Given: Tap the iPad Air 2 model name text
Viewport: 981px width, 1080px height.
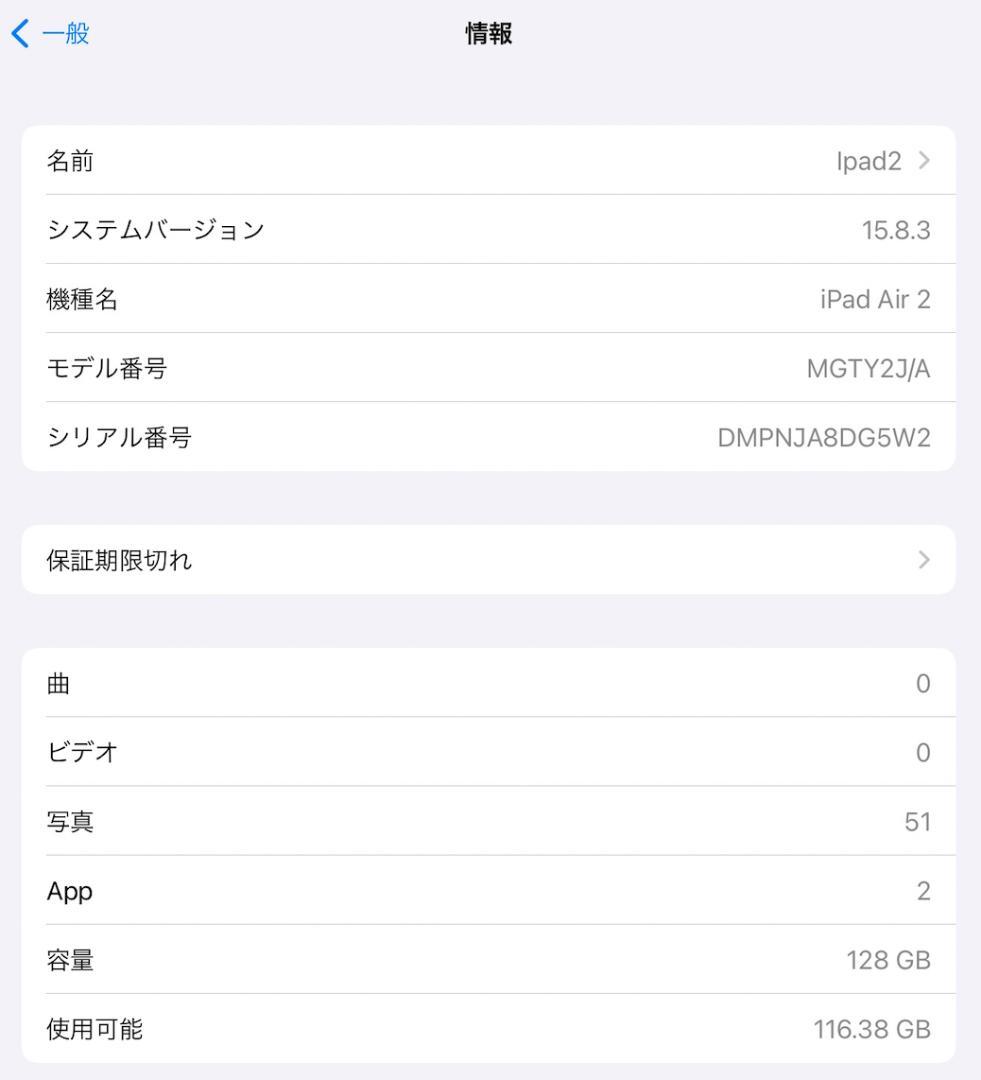Looking at the screenshot, I should coord(875,299).
